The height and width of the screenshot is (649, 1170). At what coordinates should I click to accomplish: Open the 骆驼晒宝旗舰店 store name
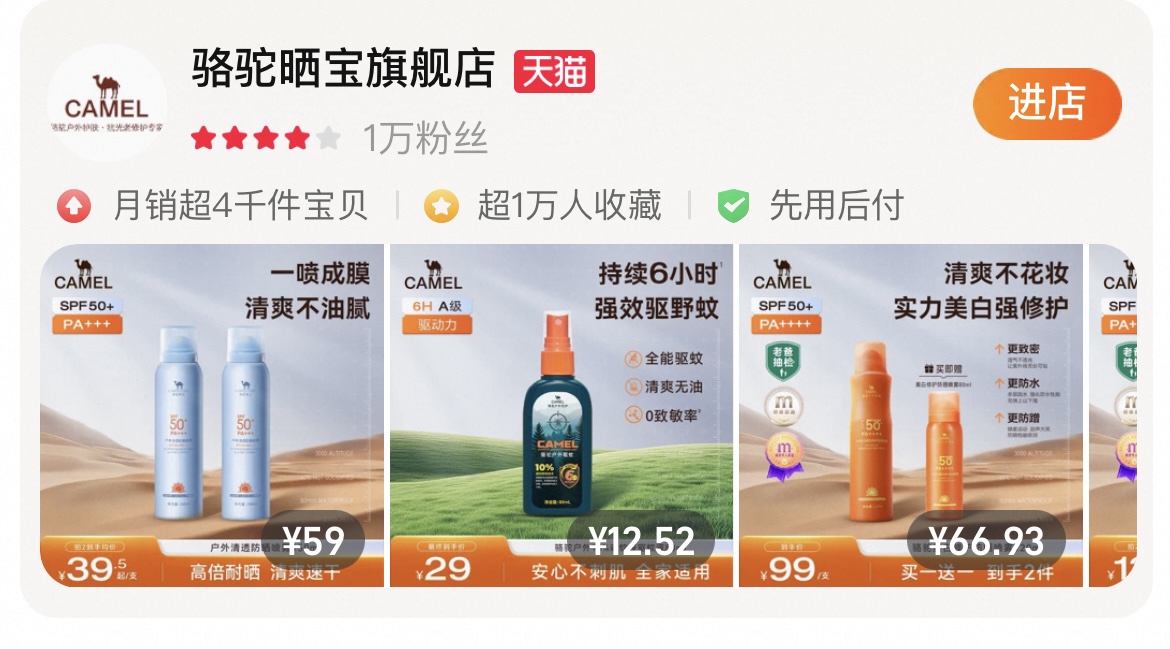pos(343,70)
